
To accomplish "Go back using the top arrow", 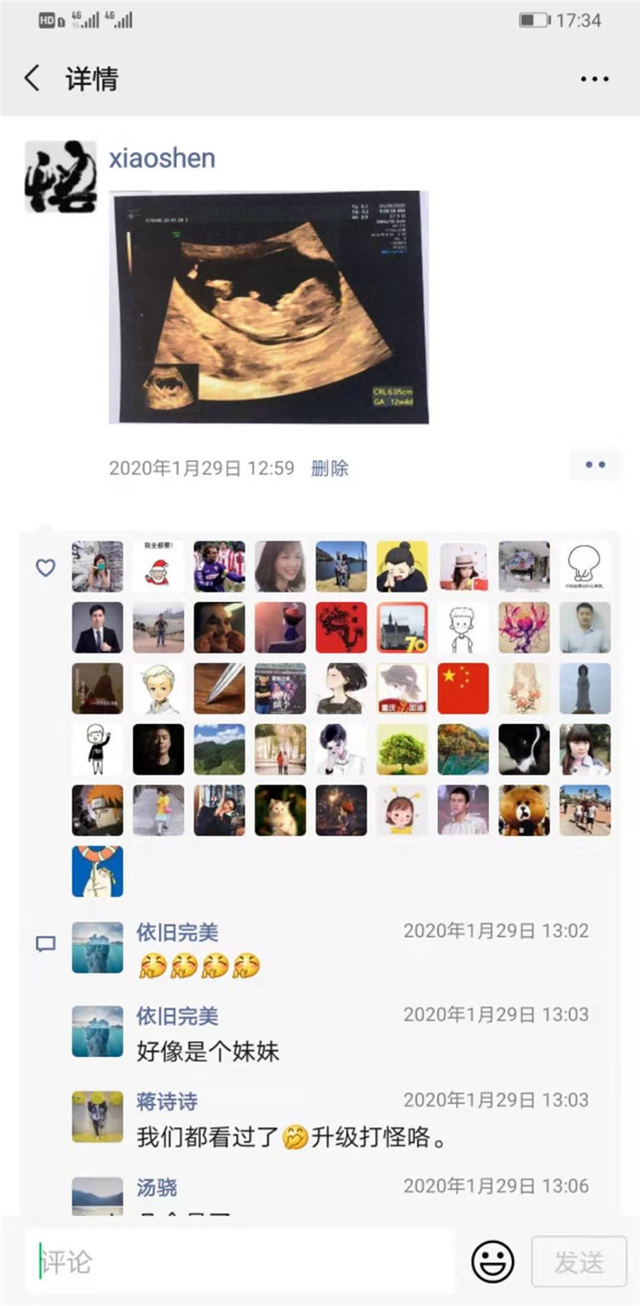I will pos(32,79).
